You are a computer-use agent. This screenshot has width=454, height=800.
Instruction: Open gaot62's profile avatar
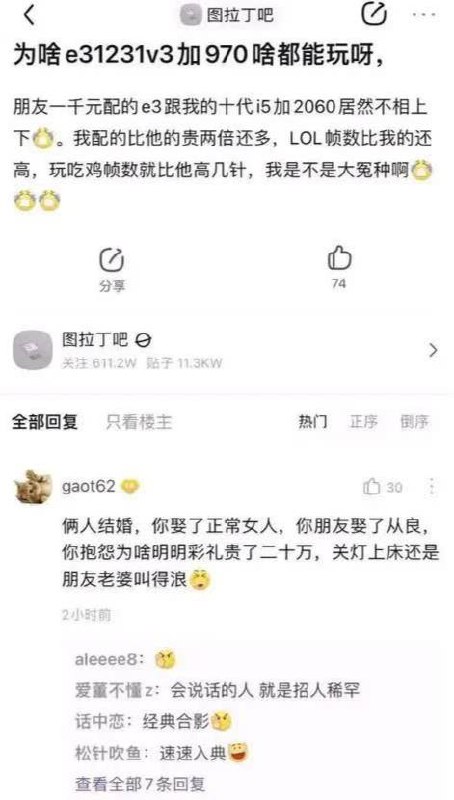pyautogui.click(x=32, y=486)
